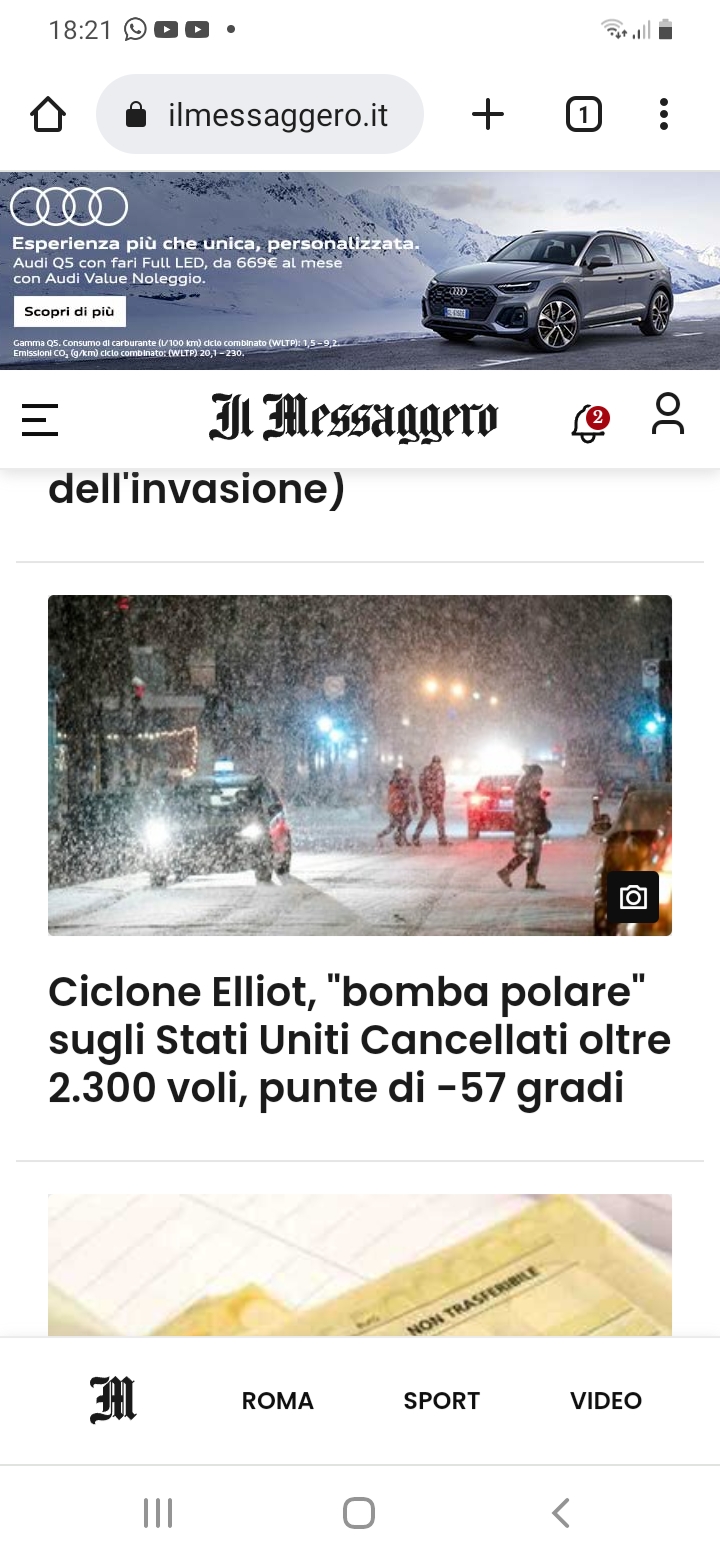Viewport: 720px width, 1560px height.
Task: Tap the M home icon in the bottom bar
Action: pos(113,1400)
